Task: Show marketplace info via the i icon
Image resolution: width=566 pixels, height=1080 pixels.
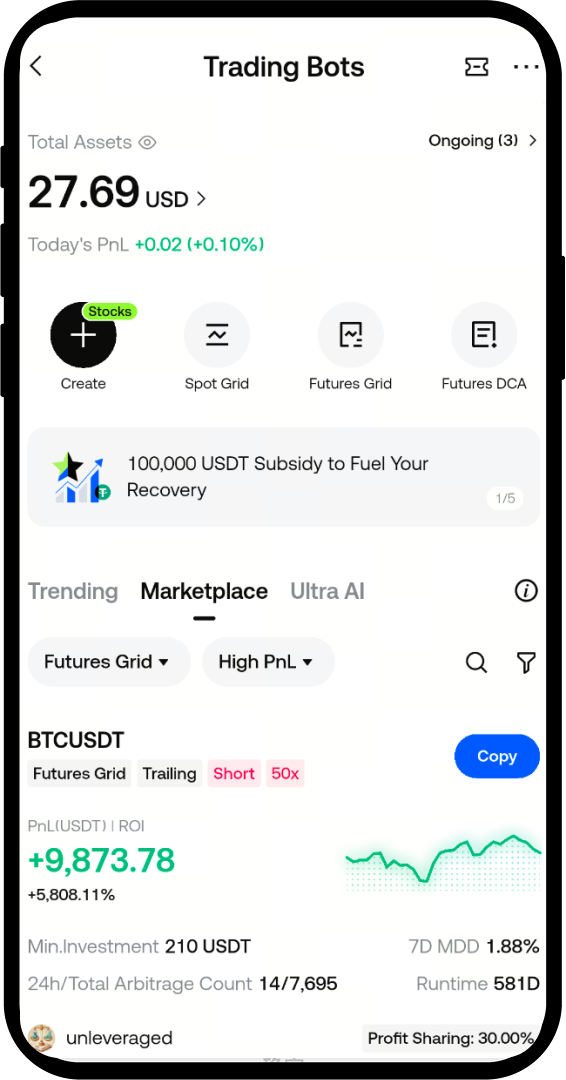Action: tap(526, 591)
